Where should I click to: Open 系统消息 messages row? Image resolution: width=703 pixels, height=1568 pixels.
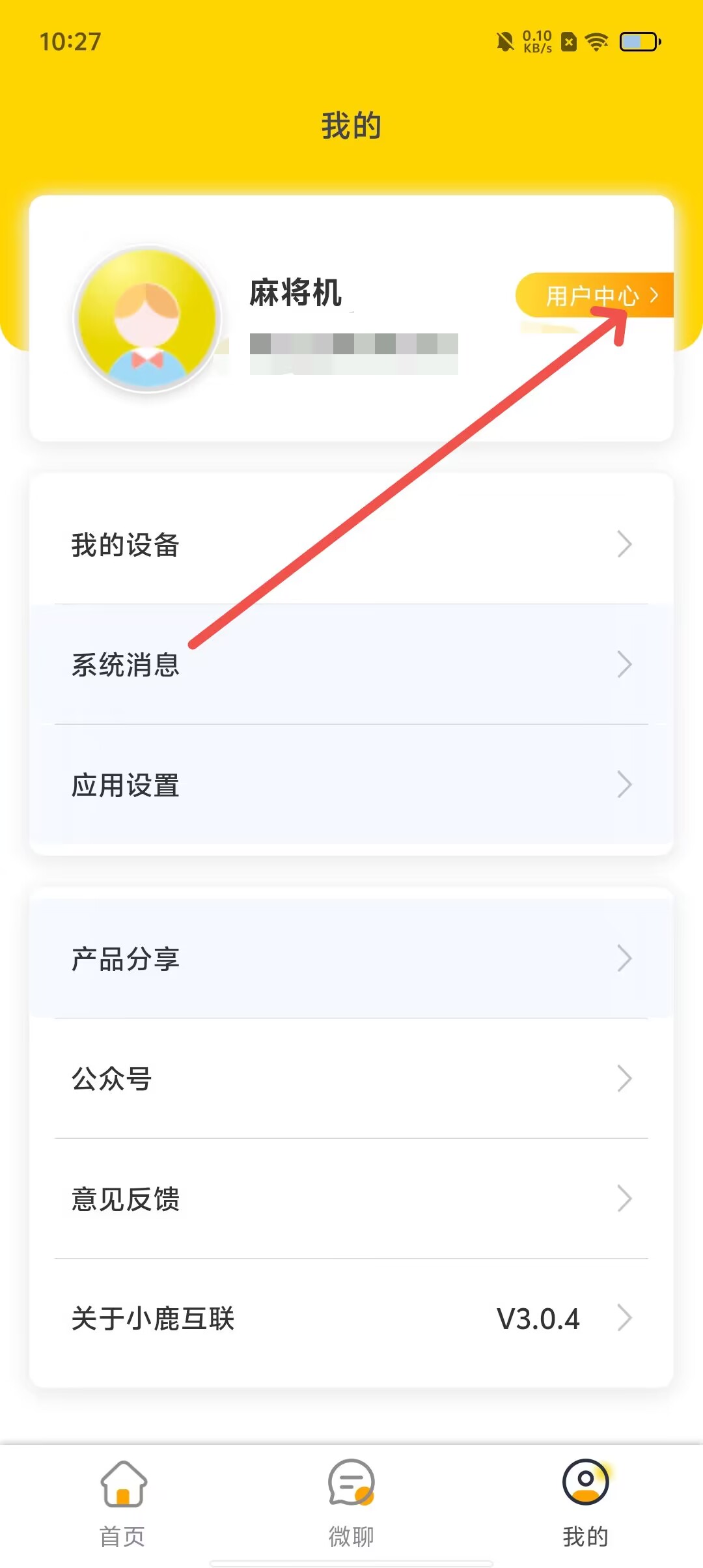[x=351, y=665]
